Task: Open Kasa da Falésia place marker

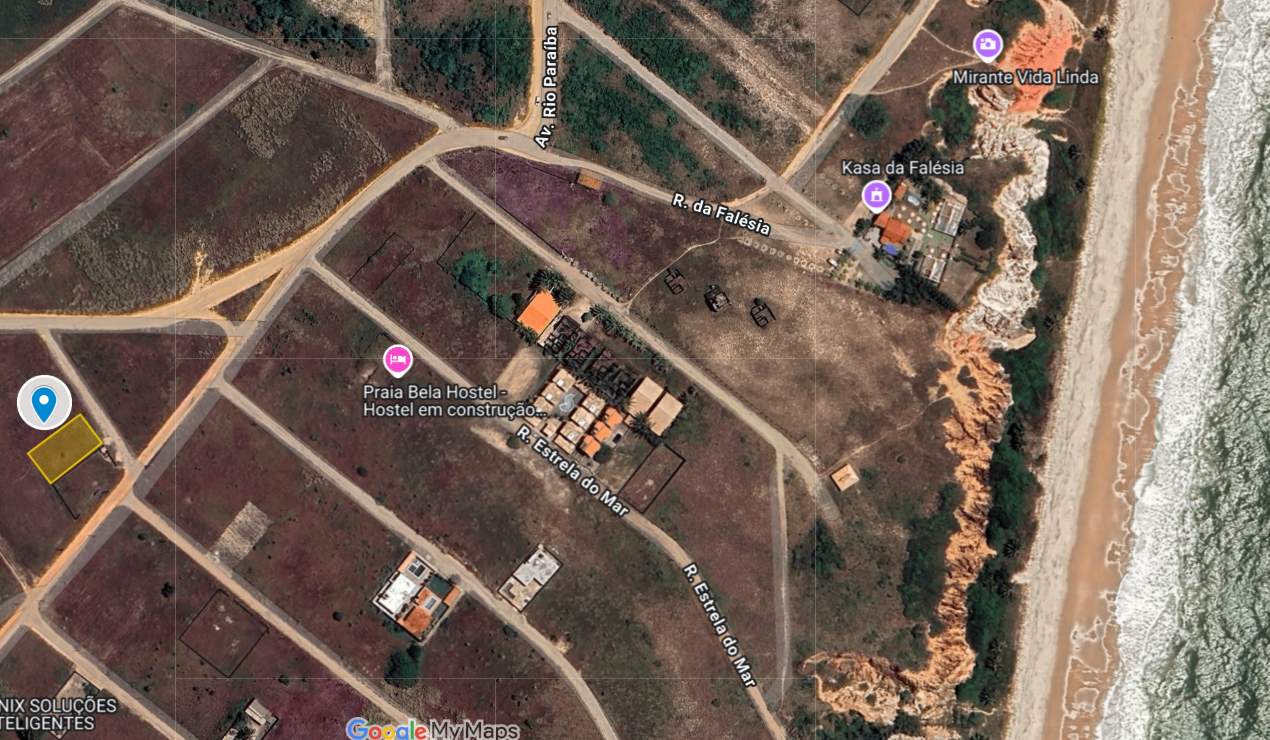Action: [877, 195]
